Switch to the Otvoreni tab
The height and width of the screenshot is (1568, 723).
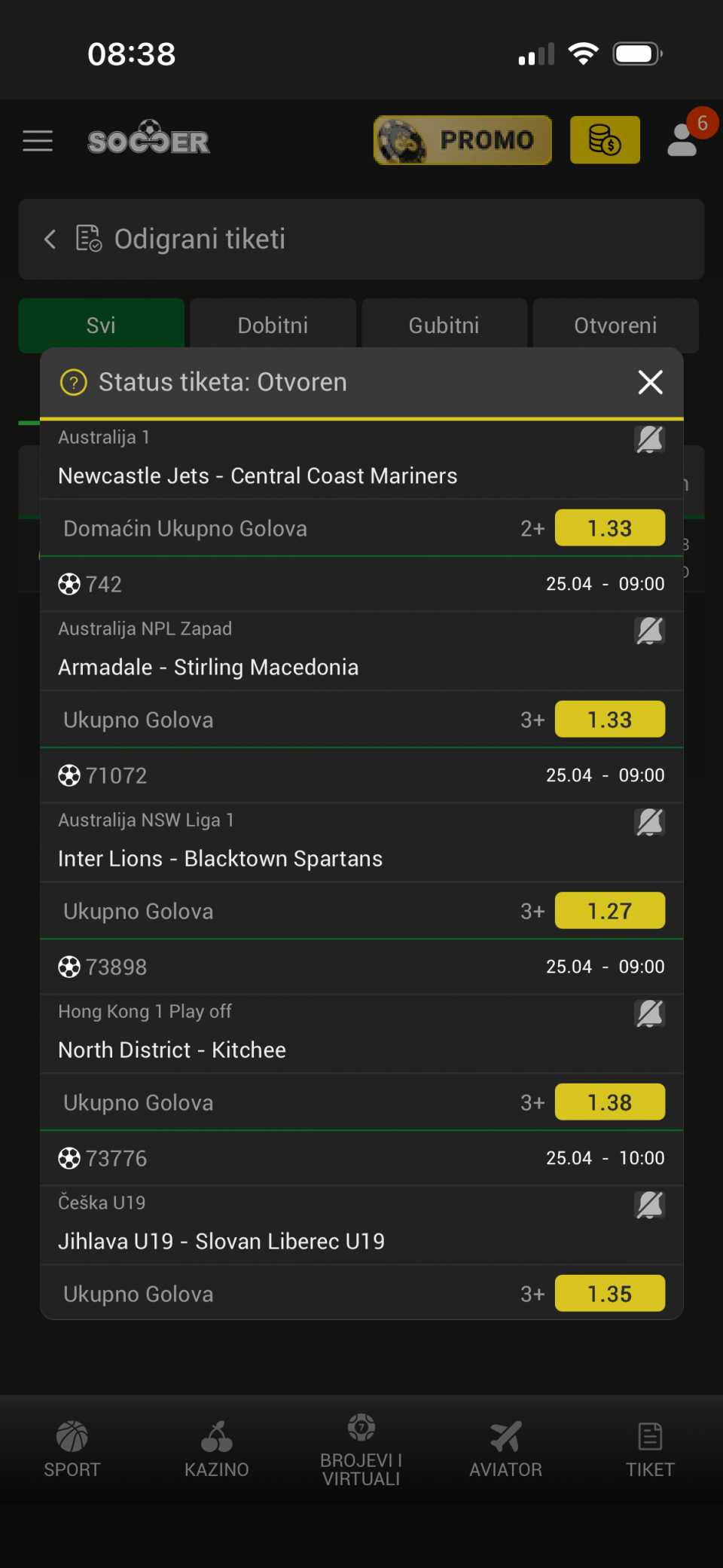(615, 326)
